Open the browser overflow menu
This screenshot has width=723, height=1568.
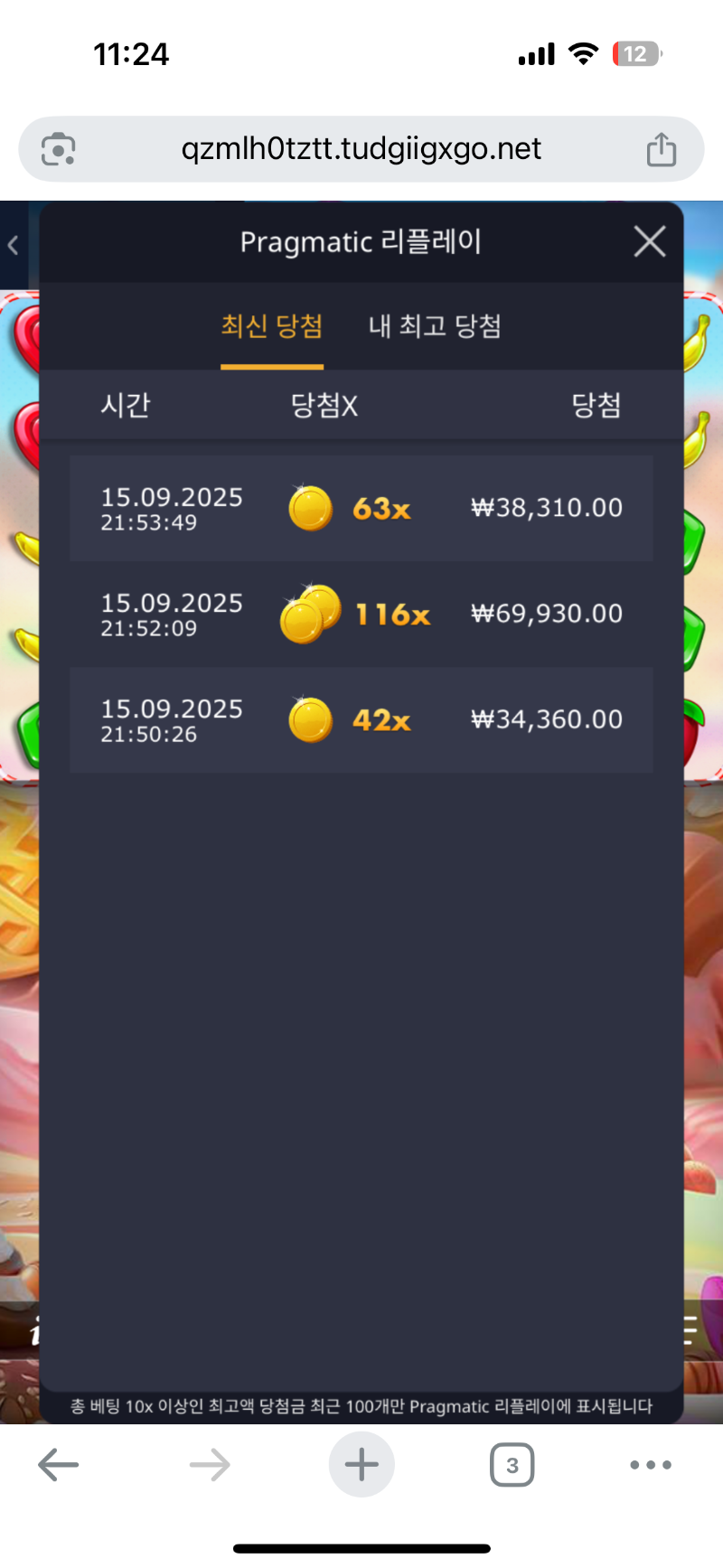(651, 1465)
